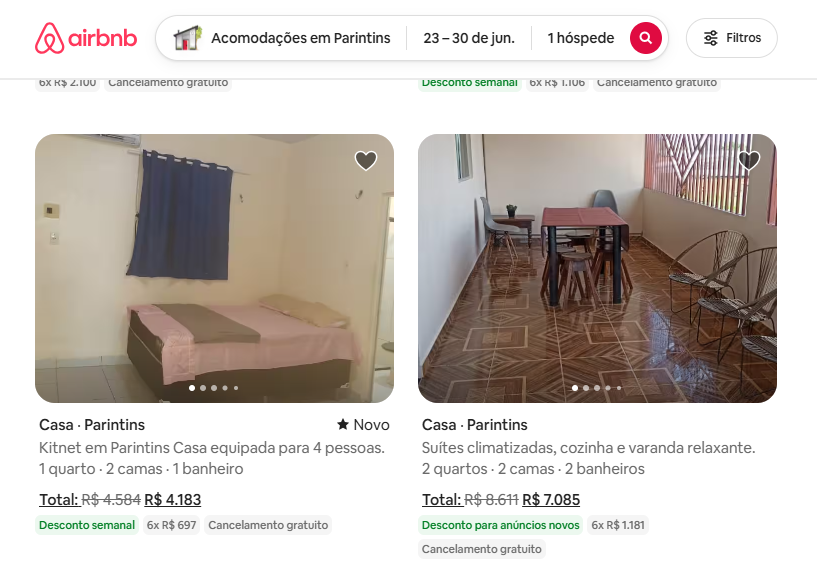This screenshot has width=817, height=582.
Task: View price breakdown for Total R$ 4.183
Action: click(120, 500)
